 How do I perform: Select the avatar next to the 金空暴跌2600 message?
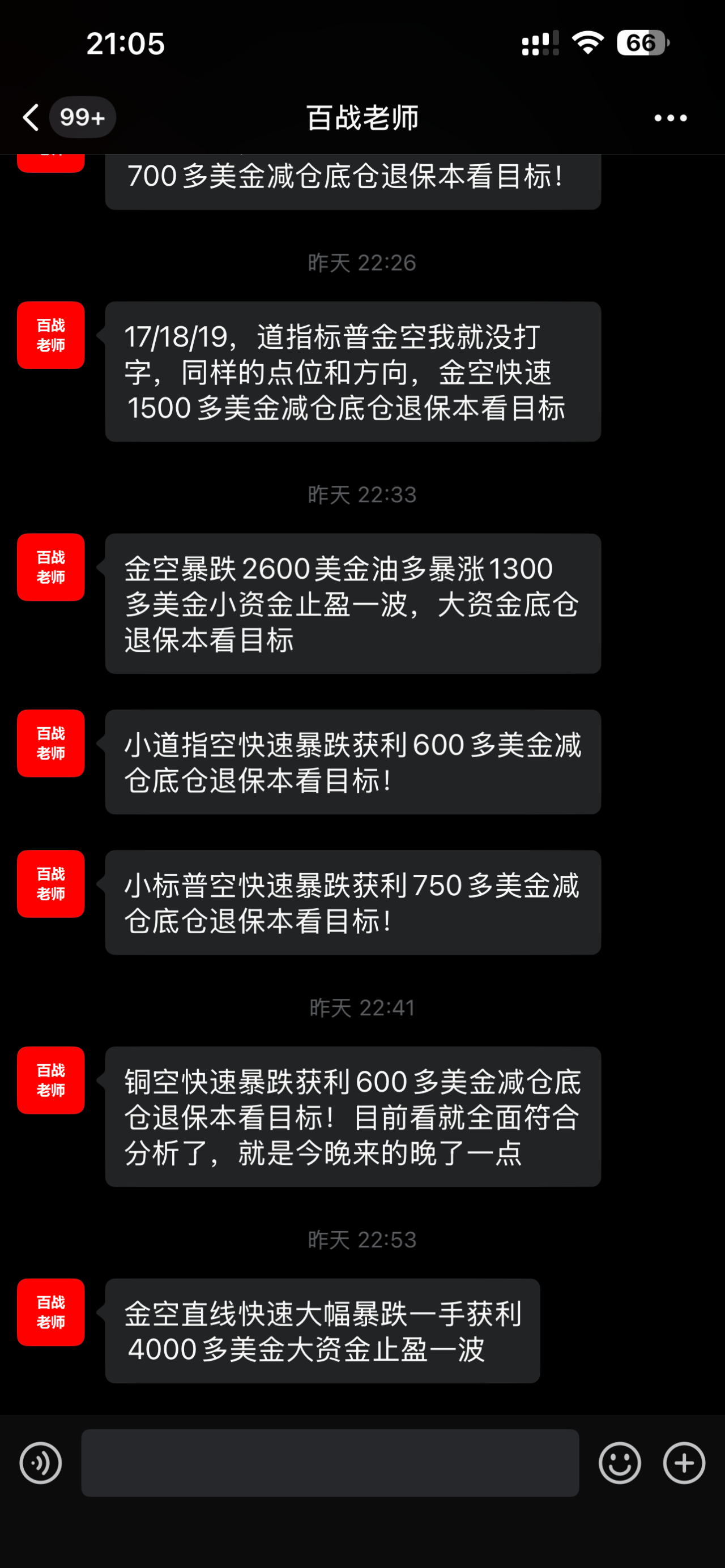(x=50, y=567)
